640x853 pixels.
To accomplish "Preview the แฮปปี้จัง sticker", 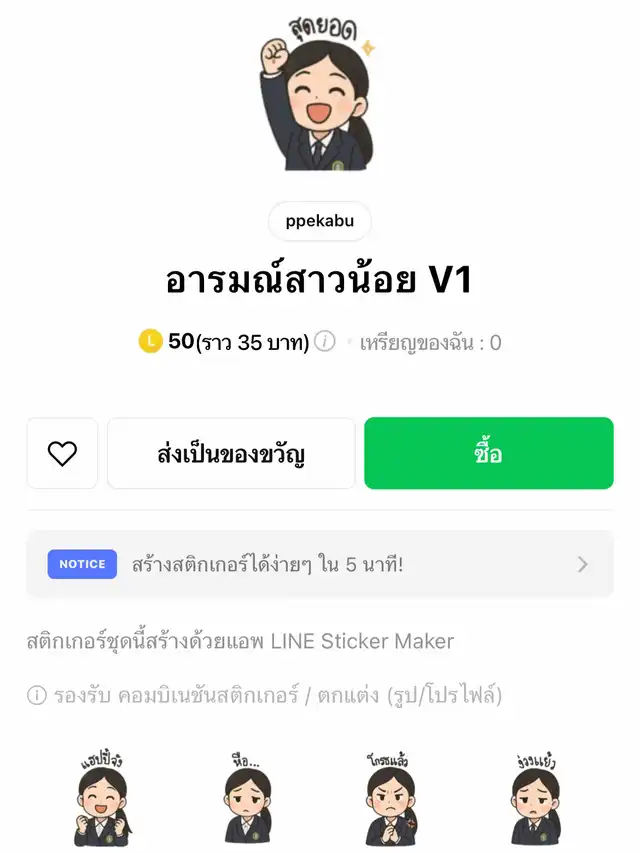I will pos(101,800).
